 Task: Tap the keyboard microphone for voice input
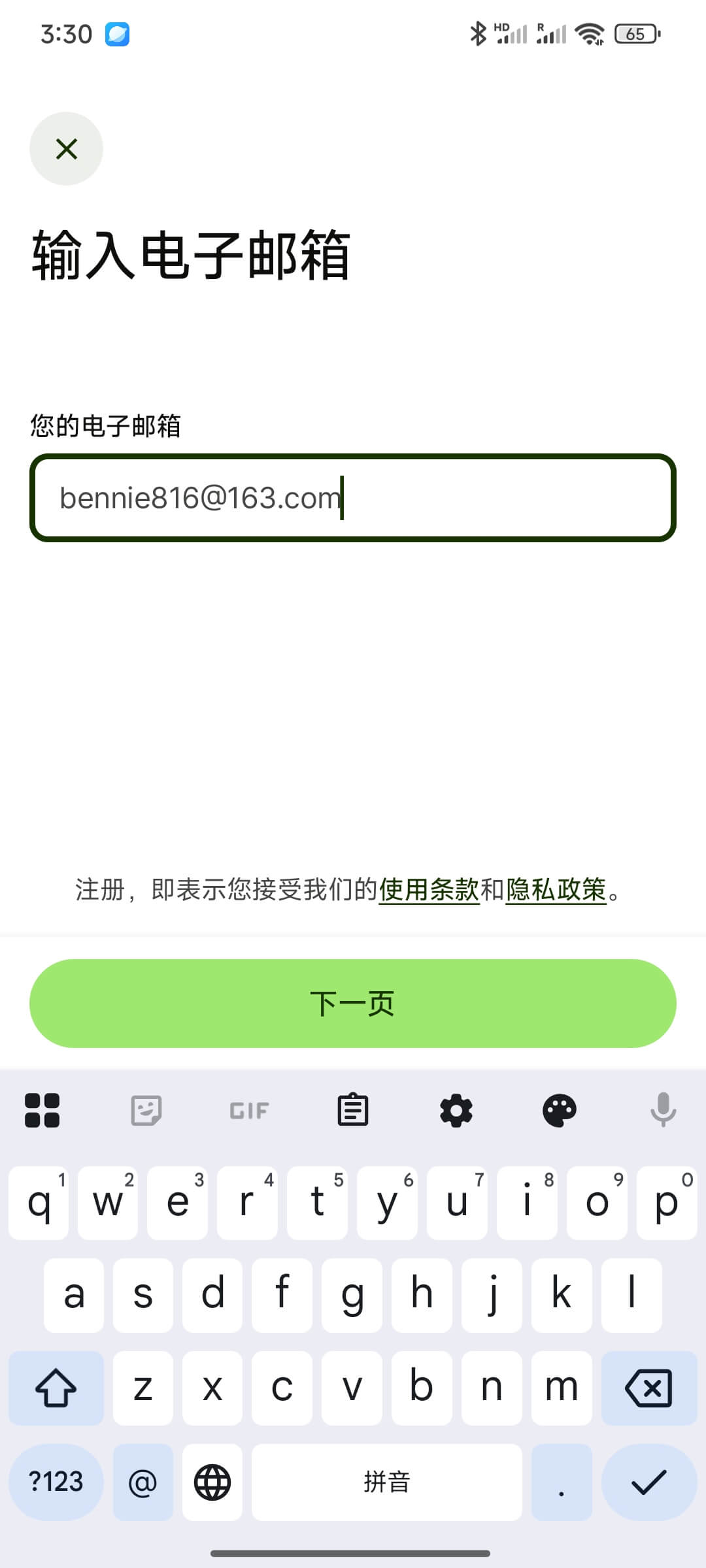[663, 1110]
